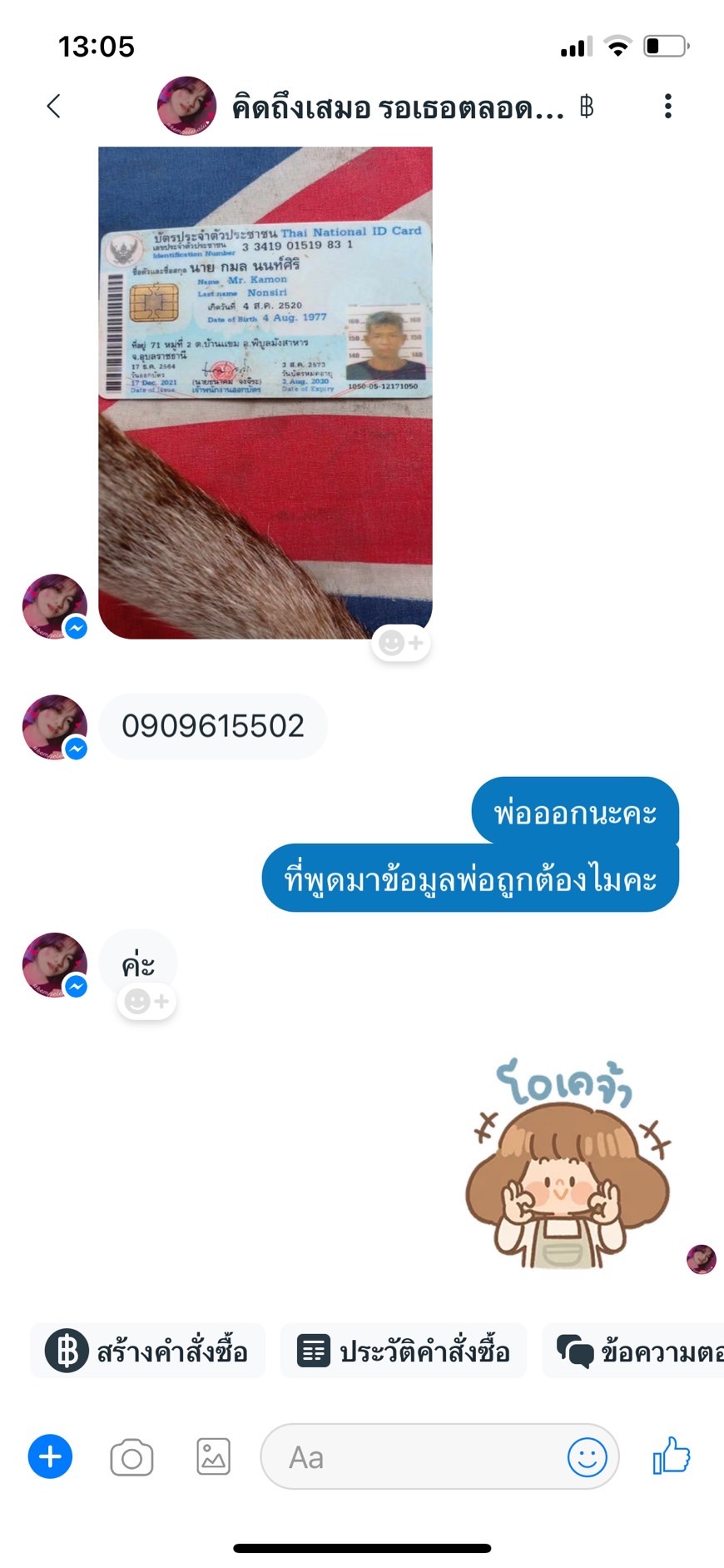Viewport: 724px width, 1568px height.
Task: Open the blue plus more-actions button
Action: (51, 1456)
